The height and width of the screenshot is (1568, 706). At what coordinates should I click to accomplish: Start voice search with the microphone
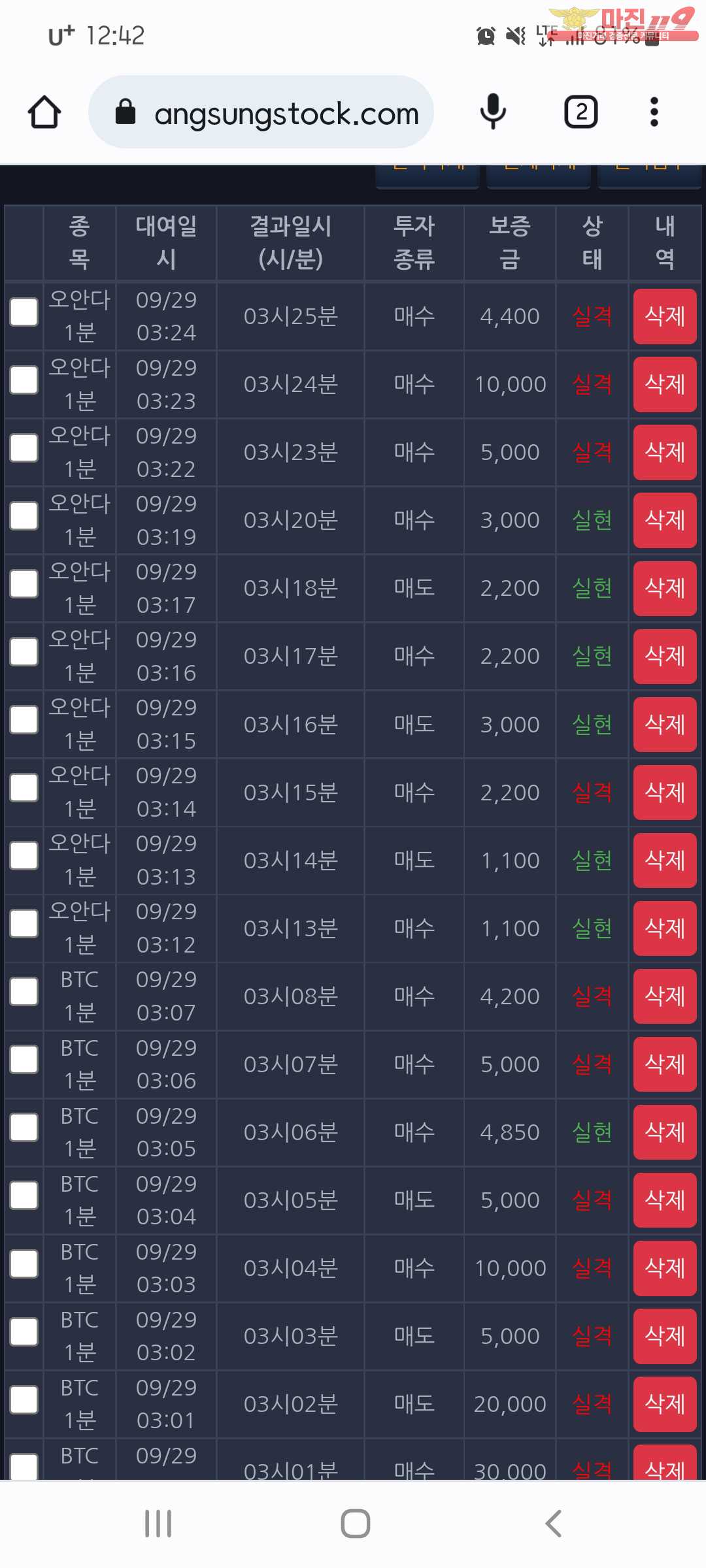493,112
